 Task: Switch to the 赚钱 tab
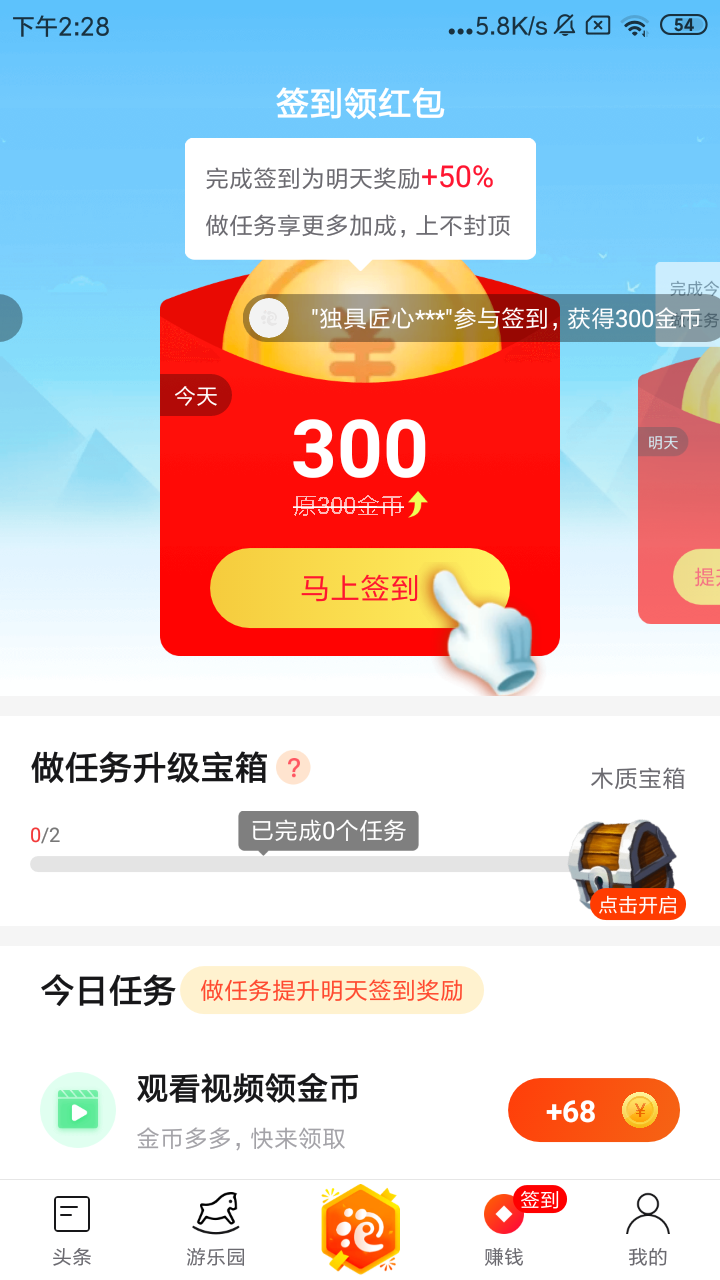[504, 1230]
